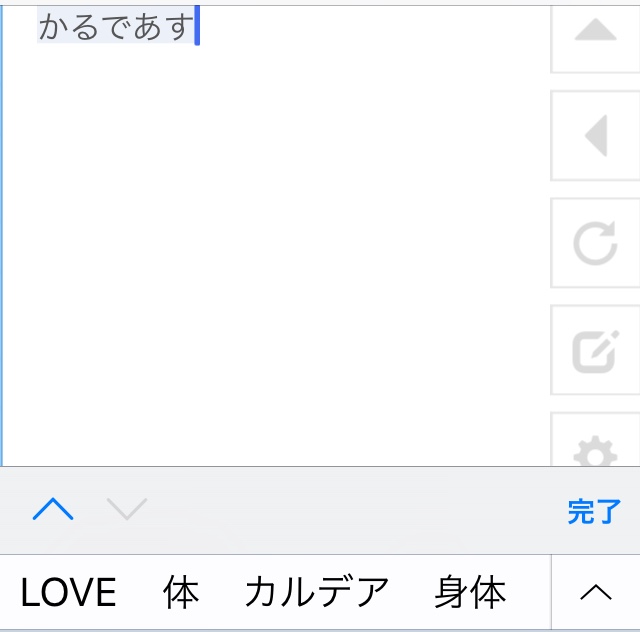The image size is (640, 632).
Task: Select the 身体 candidate
Action: pyautogui.click(x=470, y=593)
